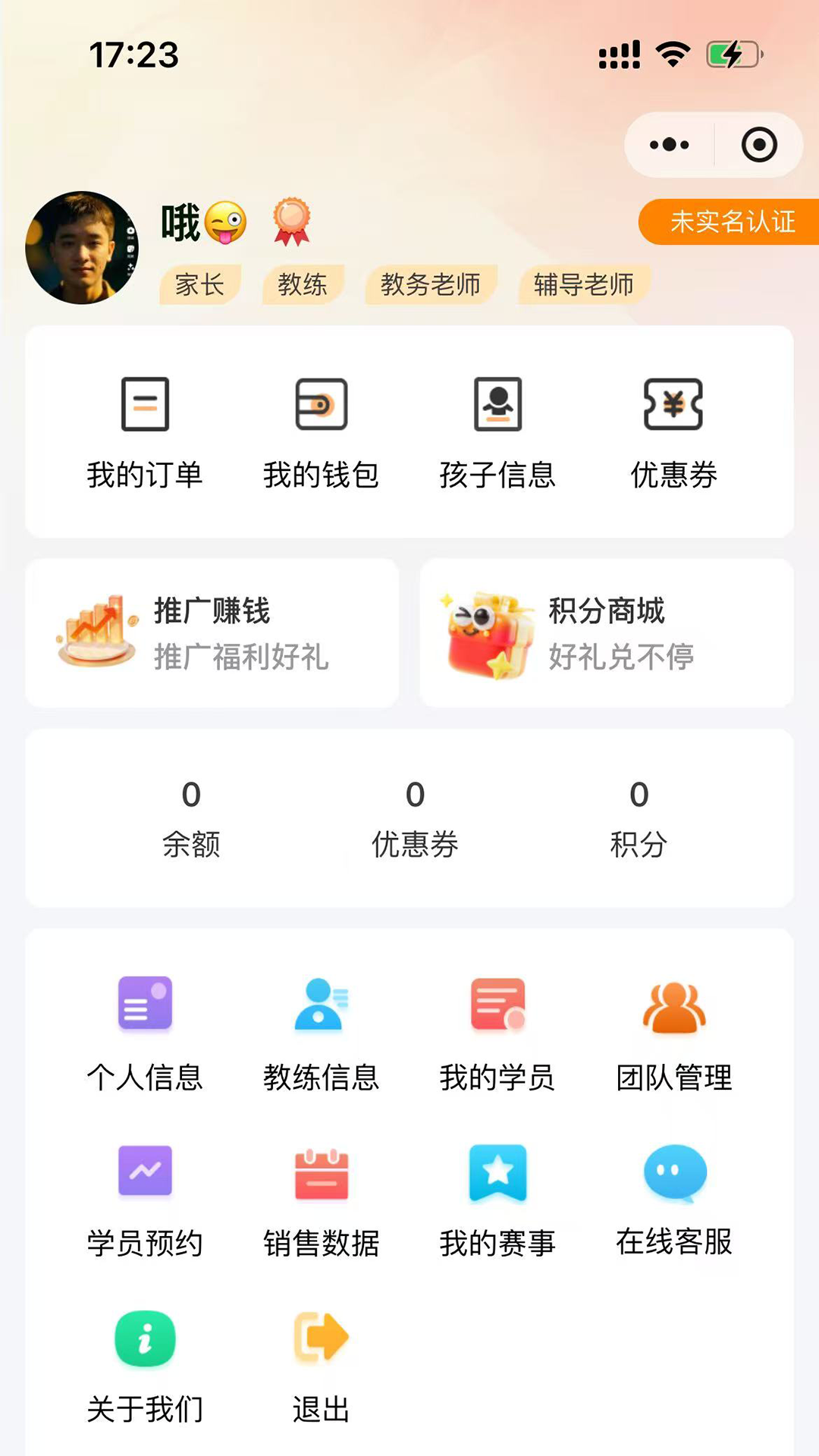
Task: Tap 未实名认证 to start verification
Action: click(730, 222)
